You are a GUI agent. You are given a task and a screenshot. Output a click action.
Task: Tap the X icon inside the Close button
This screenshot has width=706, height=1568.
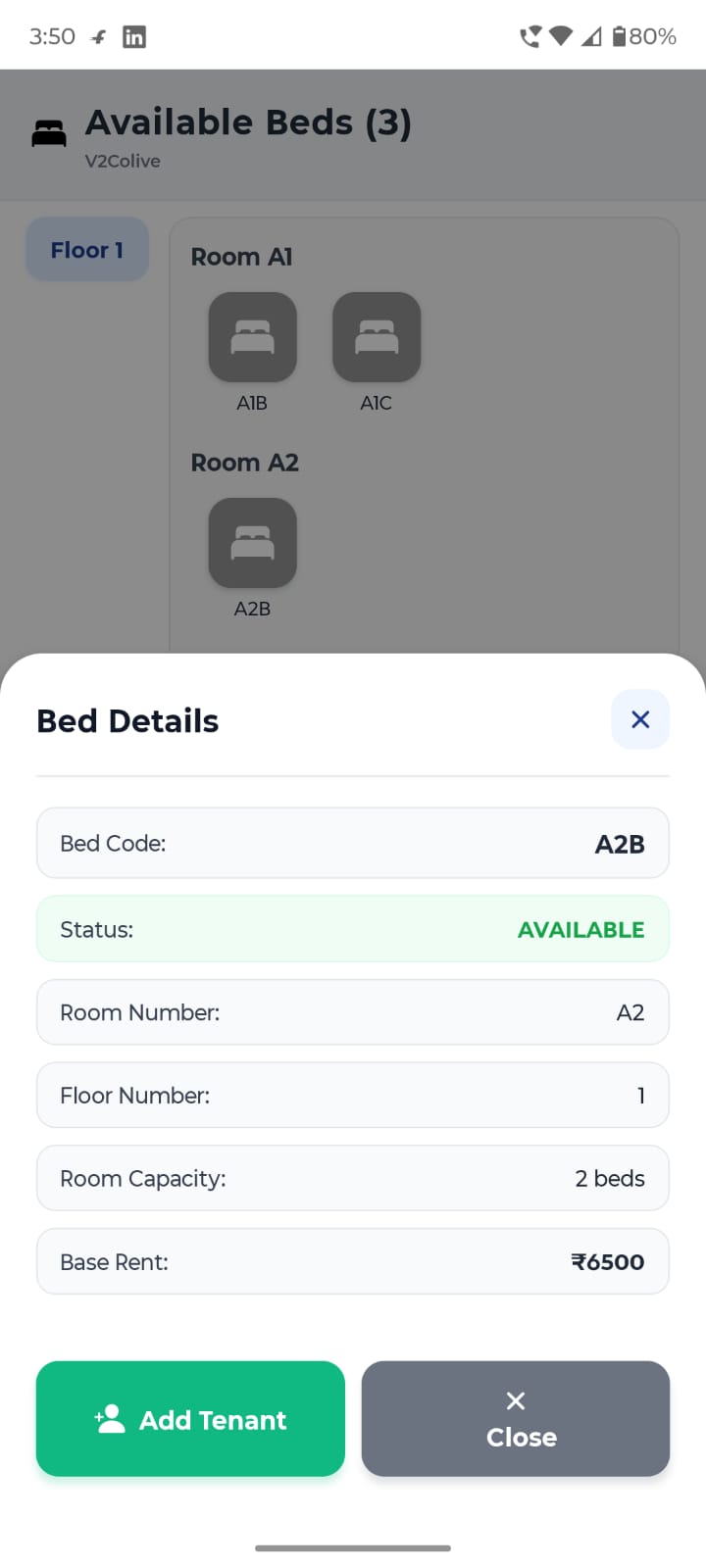(x=514, y=1401)
